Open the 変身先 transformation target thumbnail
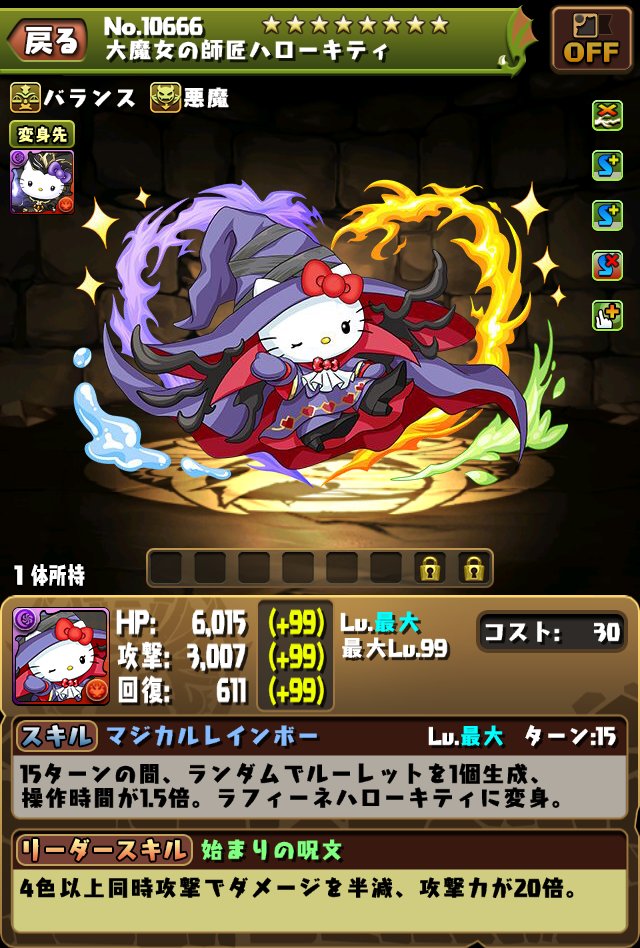Image resolution: width=640 pixels, height=948 pixels. coord(42,181)
